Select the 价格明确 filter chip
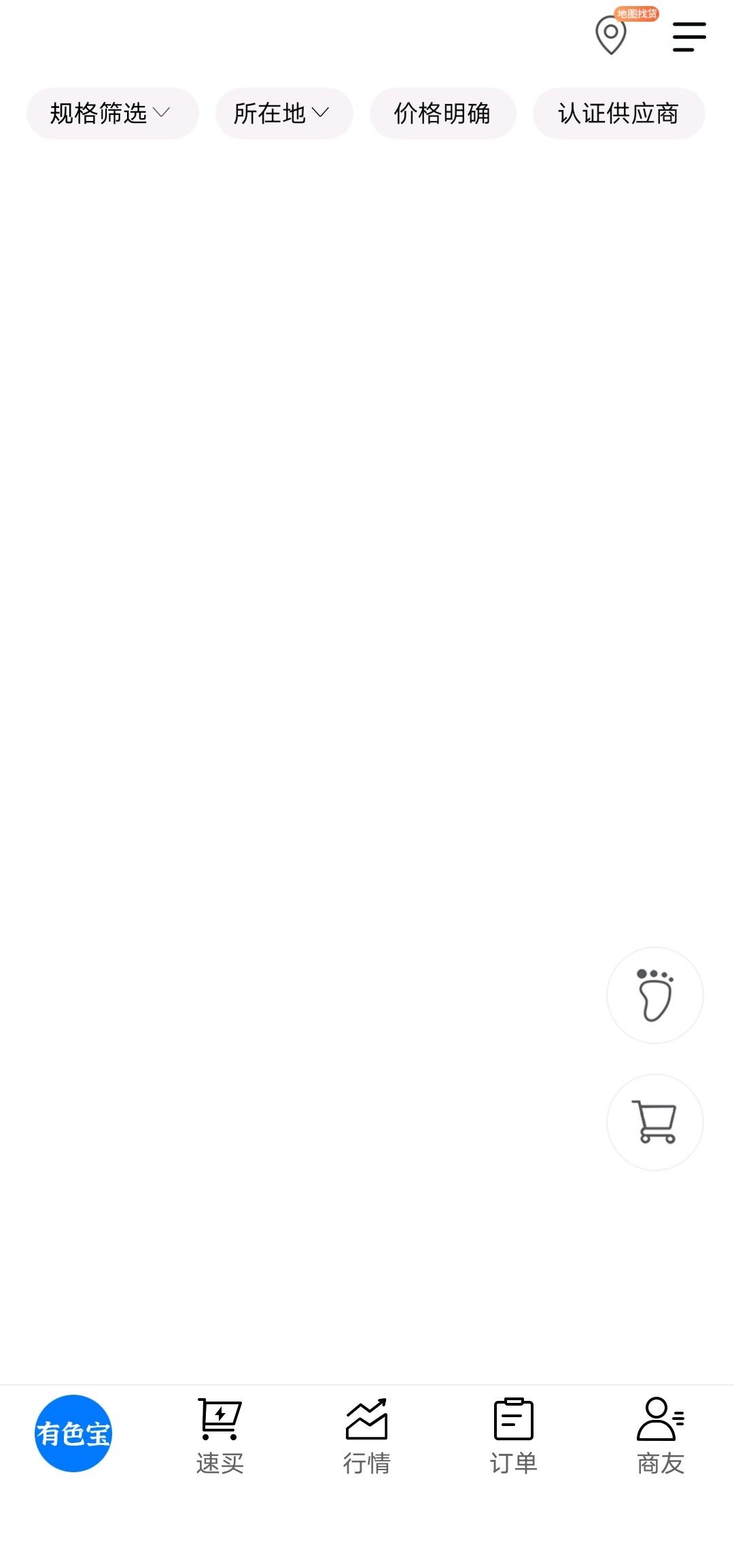The image size is (734, 1568). 442,113
